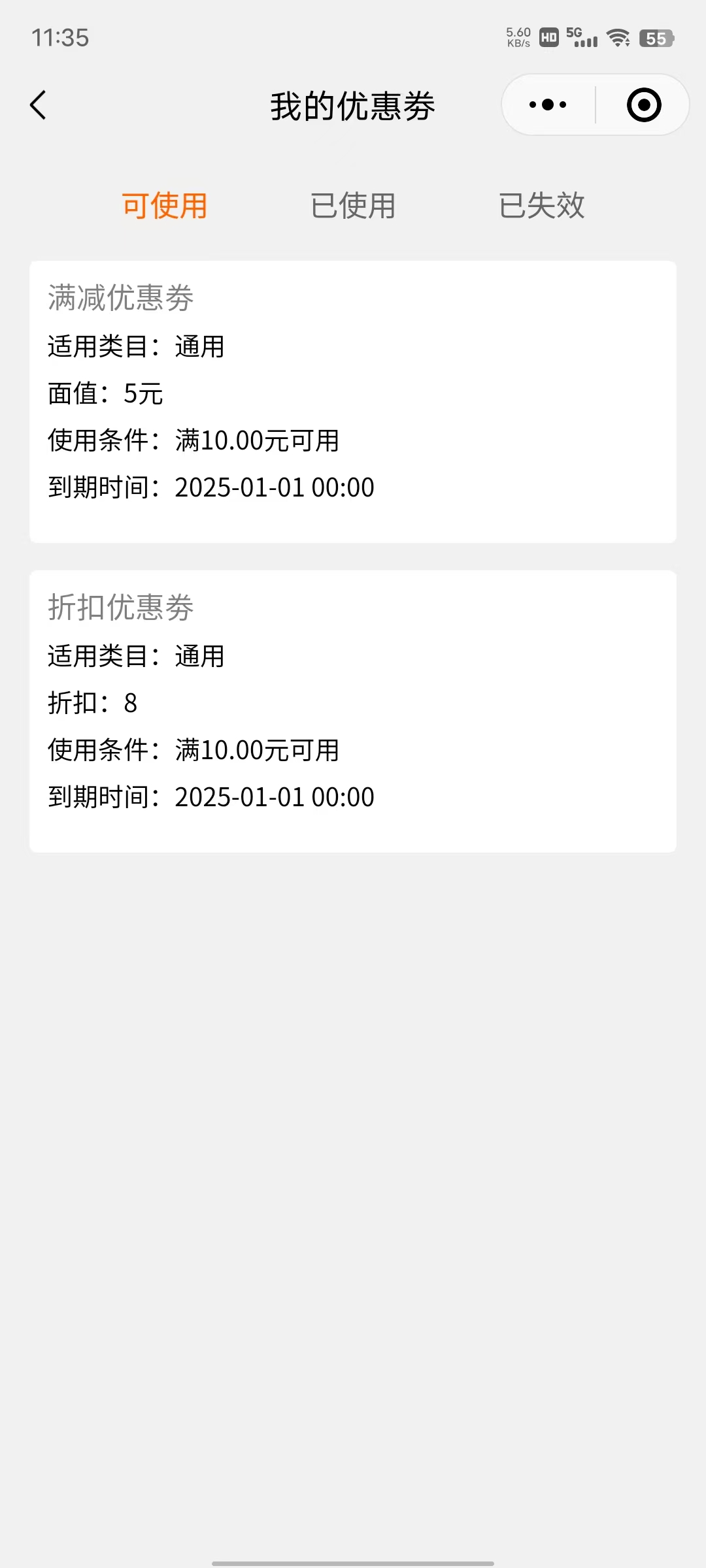Image resolution: width=706 pixels, height=1568 pixels.
Task: Close the mini program with the circle button
Action: (x=644, y=105)
